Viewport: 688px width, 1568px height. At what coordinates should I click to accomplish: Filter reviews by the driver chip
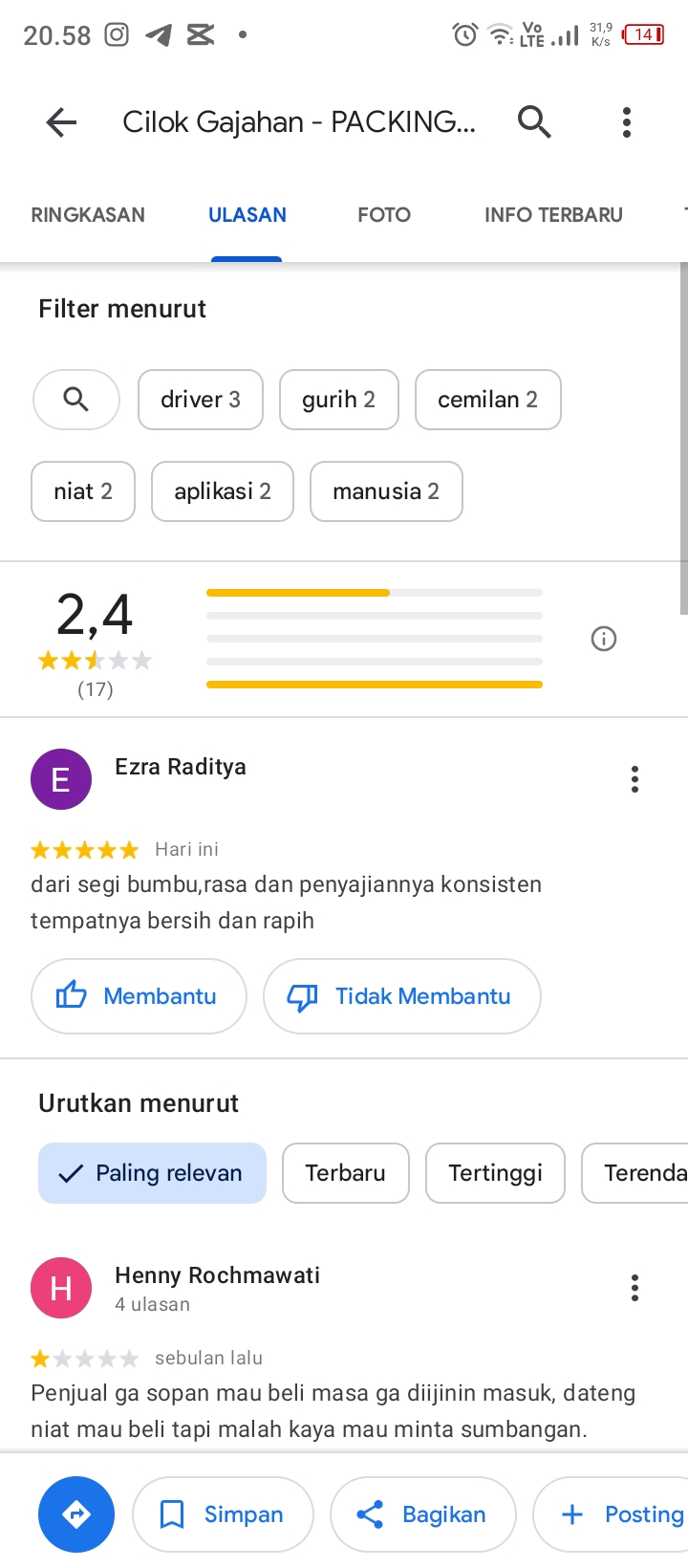coord(201,400)
